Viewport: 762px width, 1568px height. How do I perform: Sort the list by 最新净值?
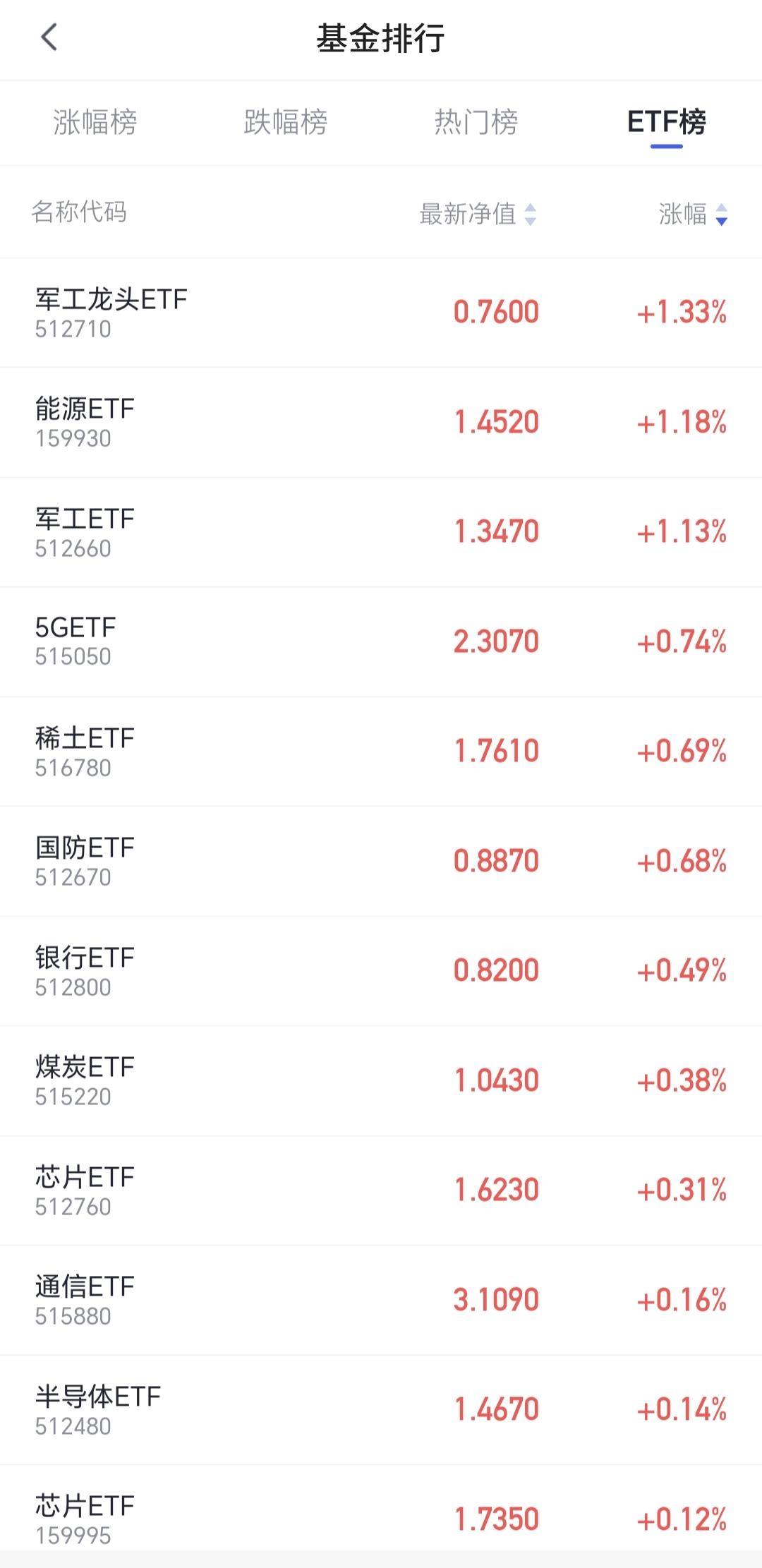478,213
